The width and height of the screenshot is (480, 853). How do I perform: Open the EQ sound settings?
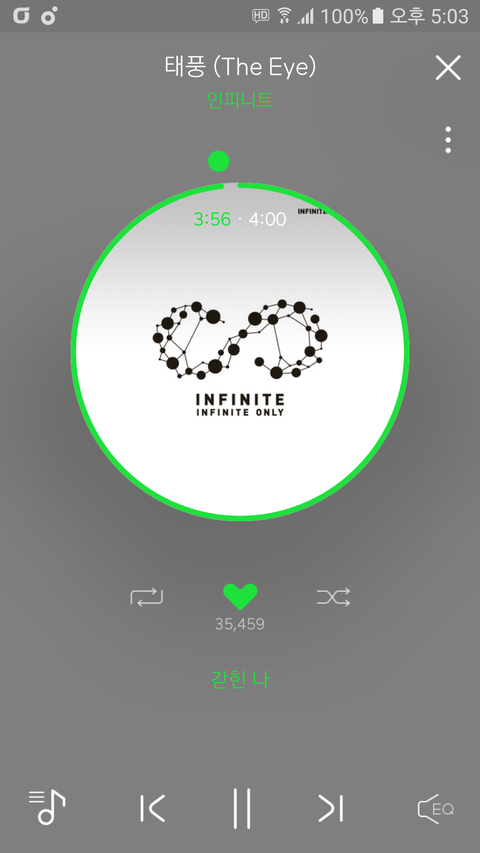(x=435, y=809)
